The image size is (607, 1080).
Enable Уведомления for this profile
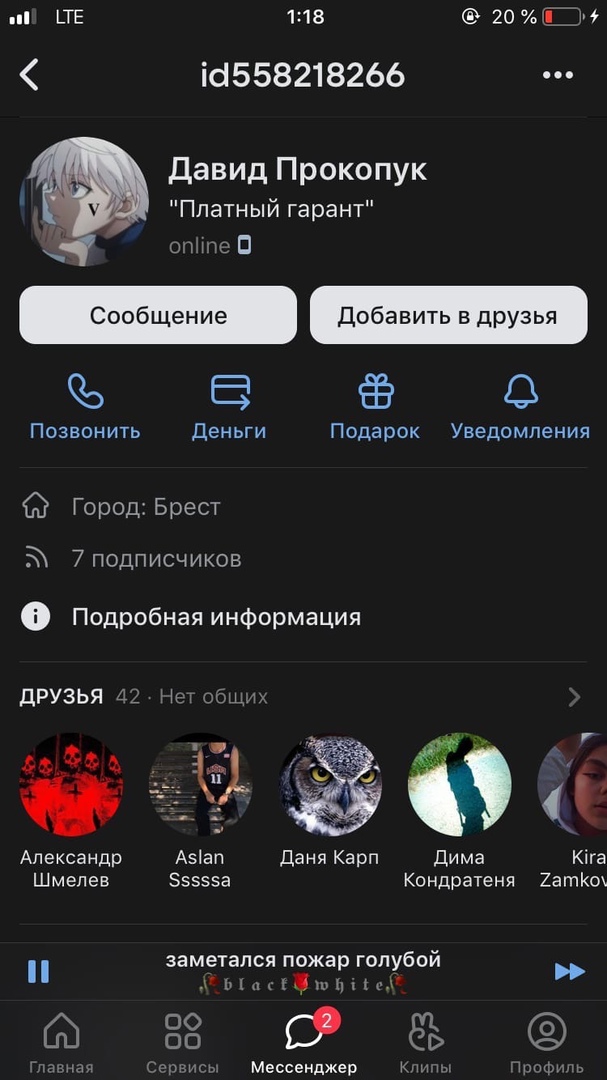[520, 407]
